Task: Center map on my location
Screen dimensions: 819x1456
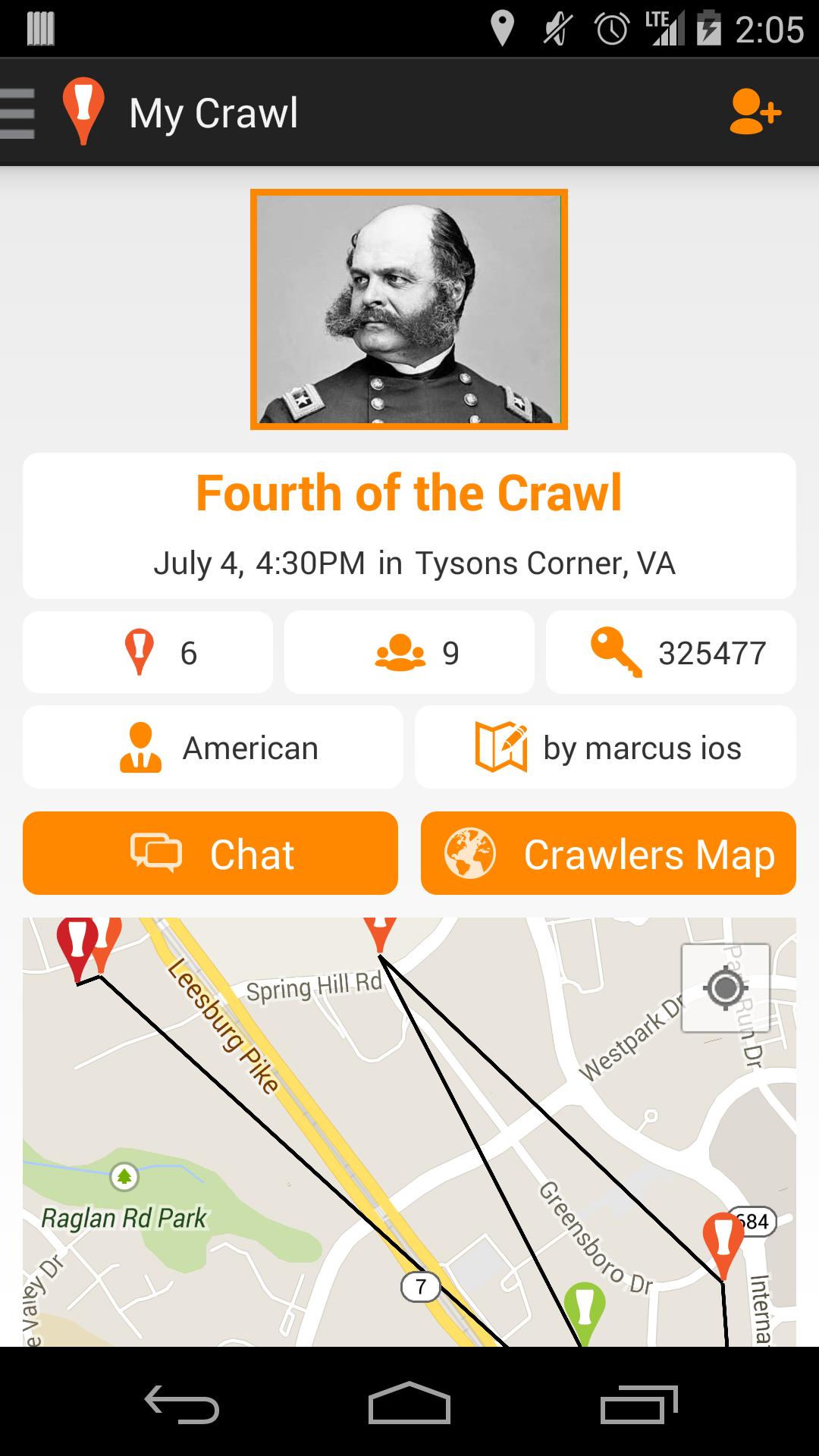Action: (726, 988)
